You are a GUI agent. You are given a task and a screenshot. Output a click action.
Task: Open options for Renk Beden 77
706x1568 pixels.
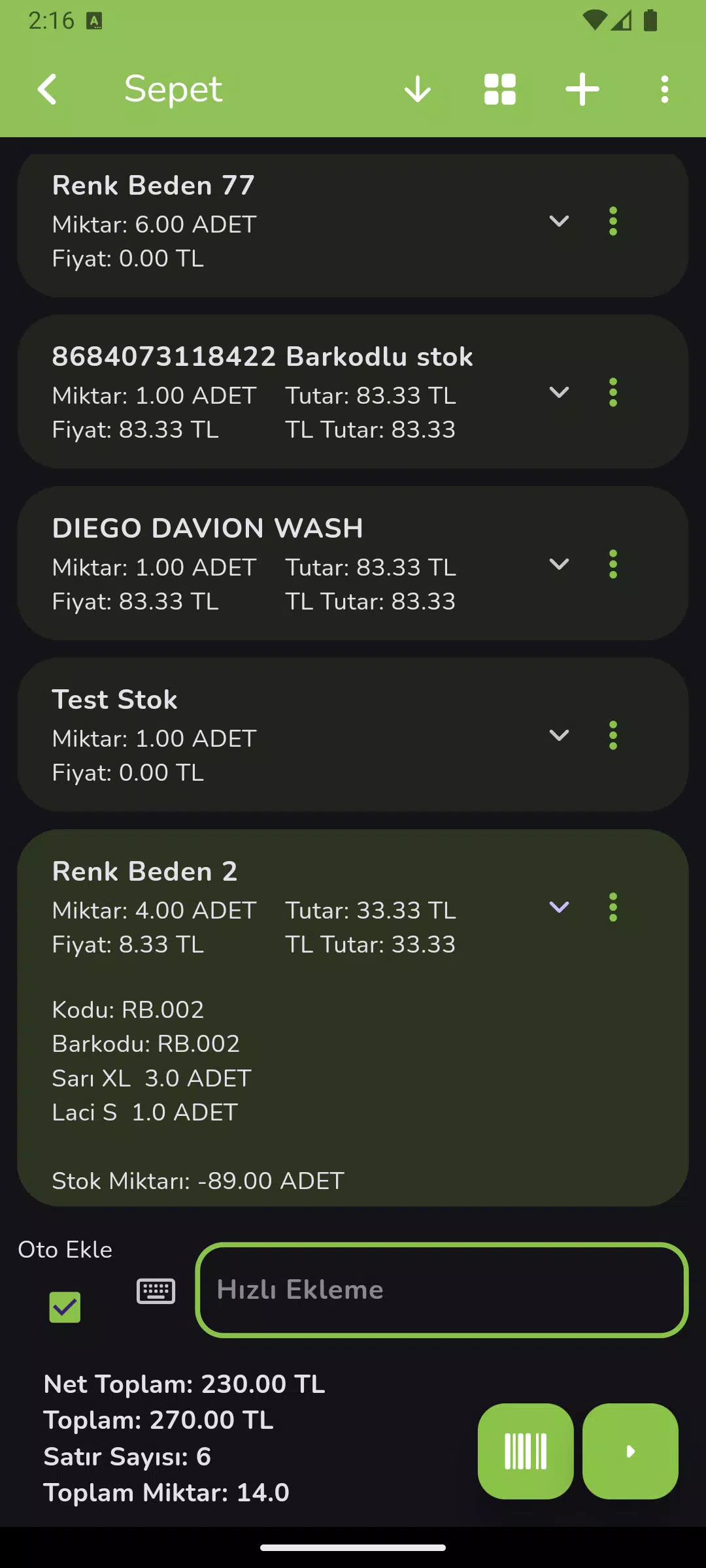pyautogui.click(x=613, y=221)
